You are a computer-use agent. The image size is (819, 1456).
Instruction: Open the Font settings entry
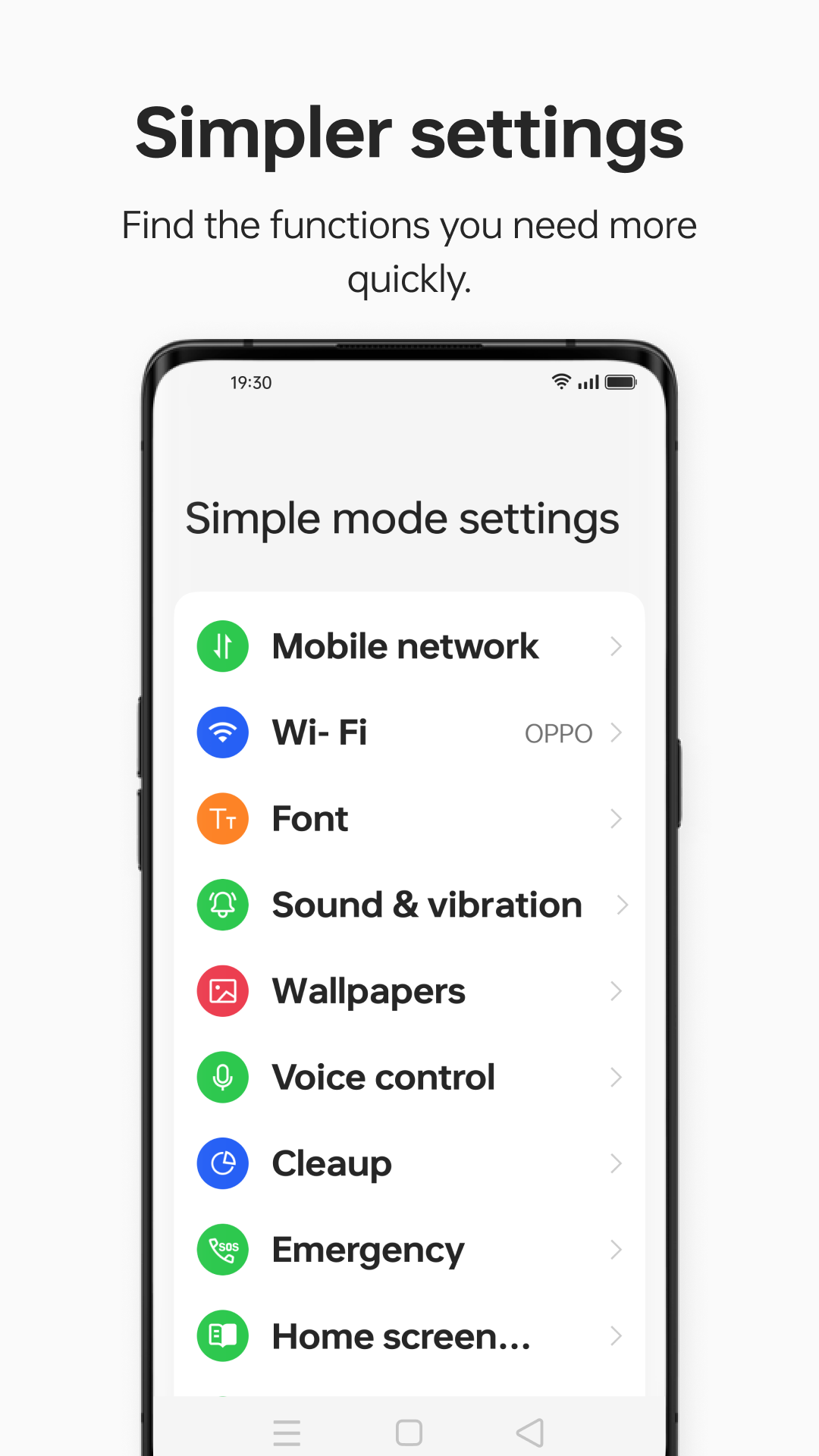[409, 818]
